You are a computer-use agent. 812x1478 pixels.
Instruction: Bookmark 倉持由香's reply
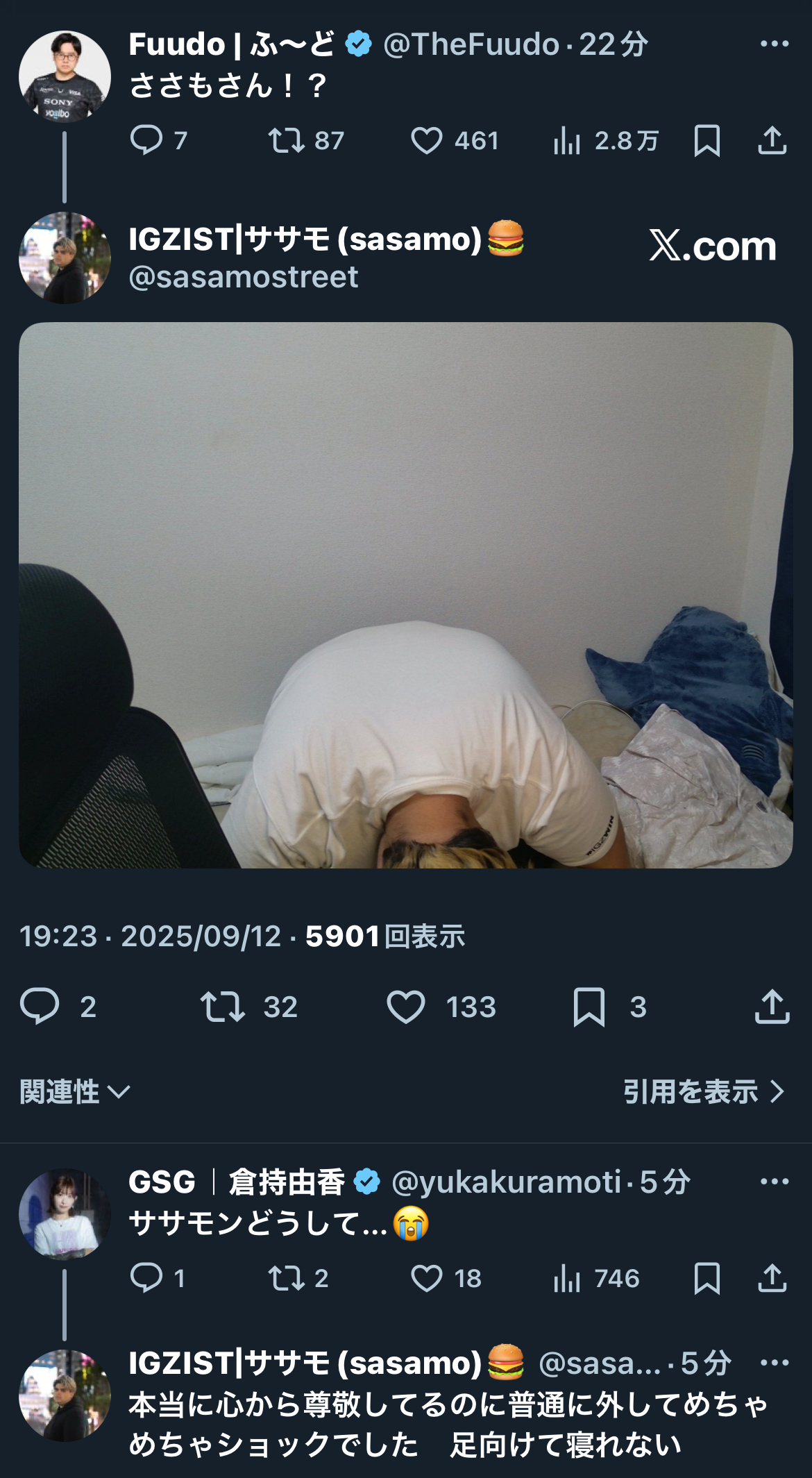pos(707,1278)
